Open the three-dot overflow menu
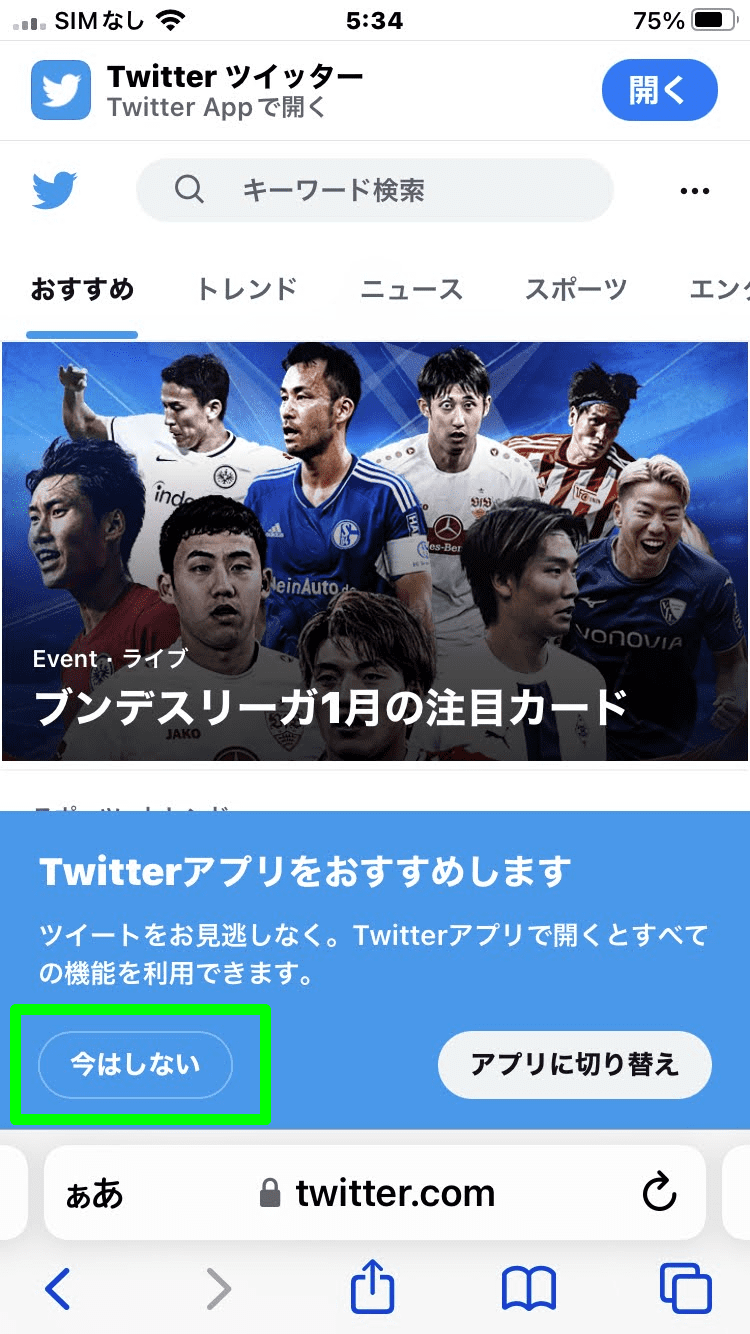The image size is (750, 1334). [694, 191]
